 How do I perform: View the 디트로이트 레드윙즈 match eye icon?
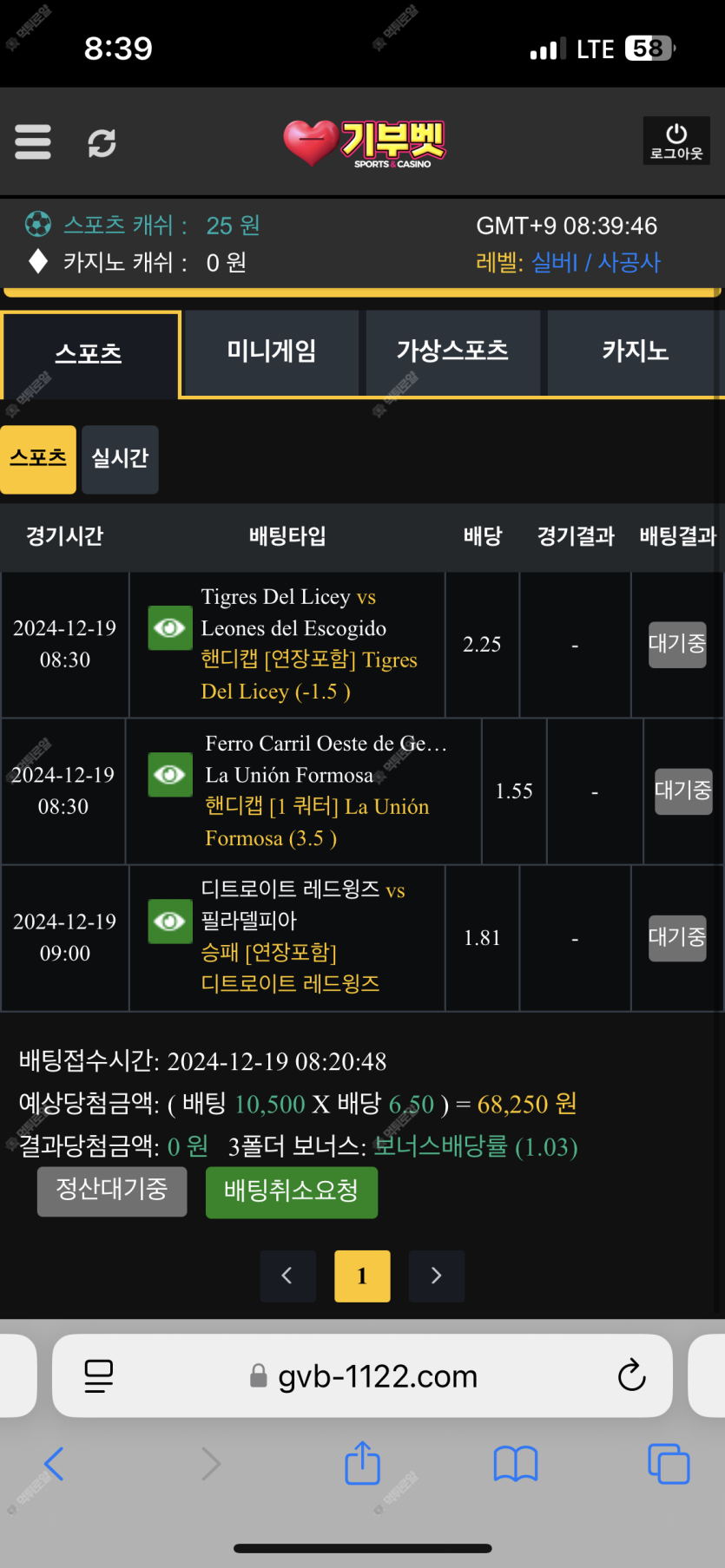pyautogui.click(x=170, y=921)
